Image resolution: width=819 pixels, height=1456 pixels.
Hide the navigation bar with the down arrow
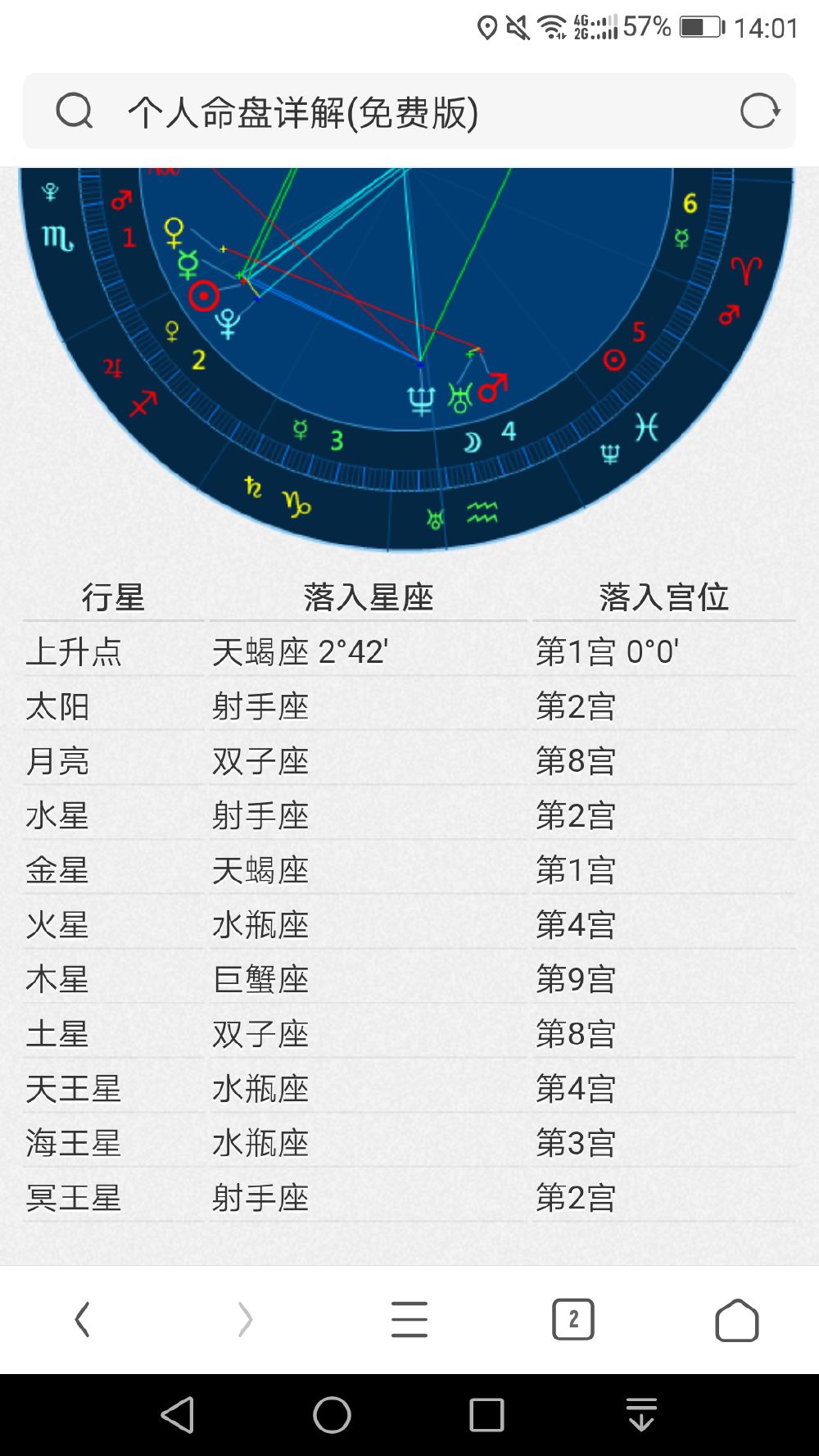(x=641, y=1415)
